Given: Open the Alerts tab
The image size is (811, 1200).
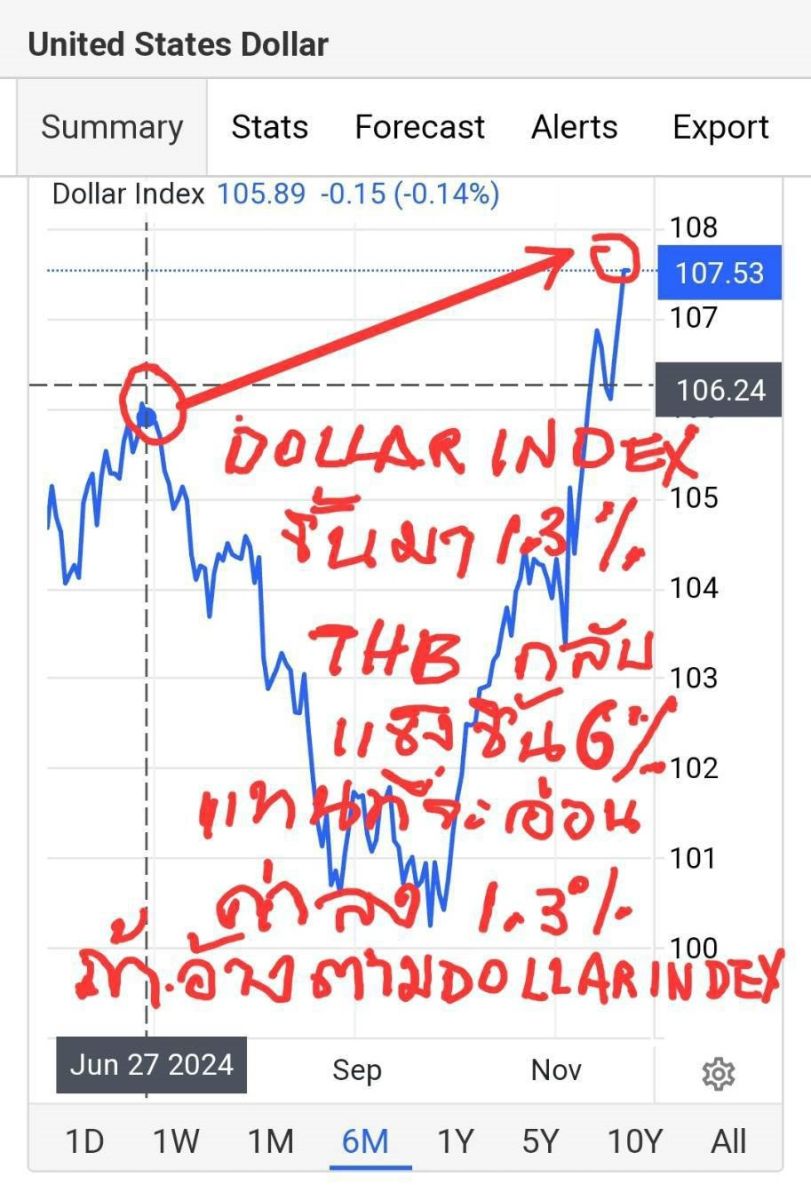Looking at the screenshot, I should [574, 128].
